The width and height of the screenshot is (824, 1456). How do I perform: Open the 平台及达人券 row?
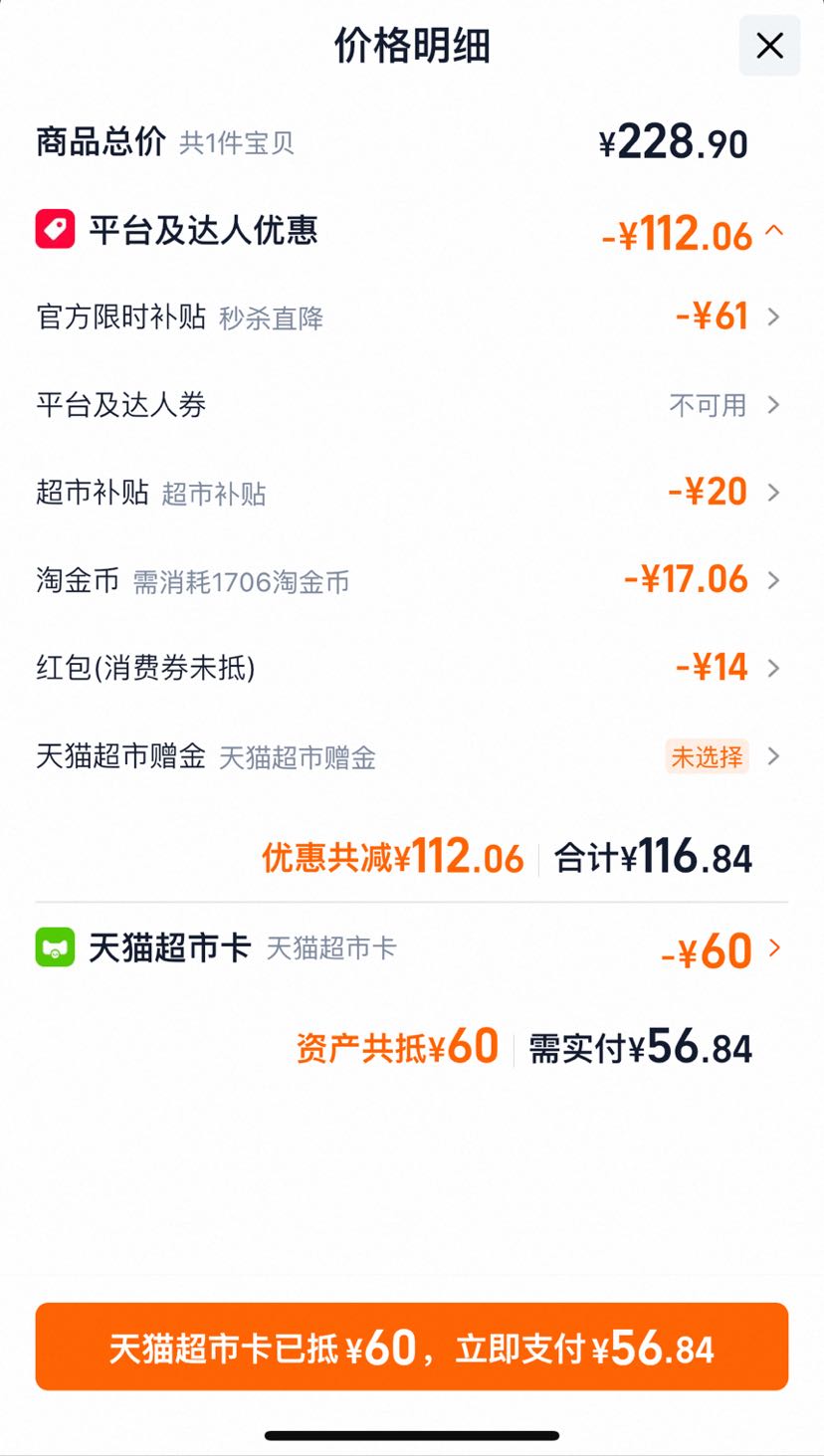click(x=411, y=405)
